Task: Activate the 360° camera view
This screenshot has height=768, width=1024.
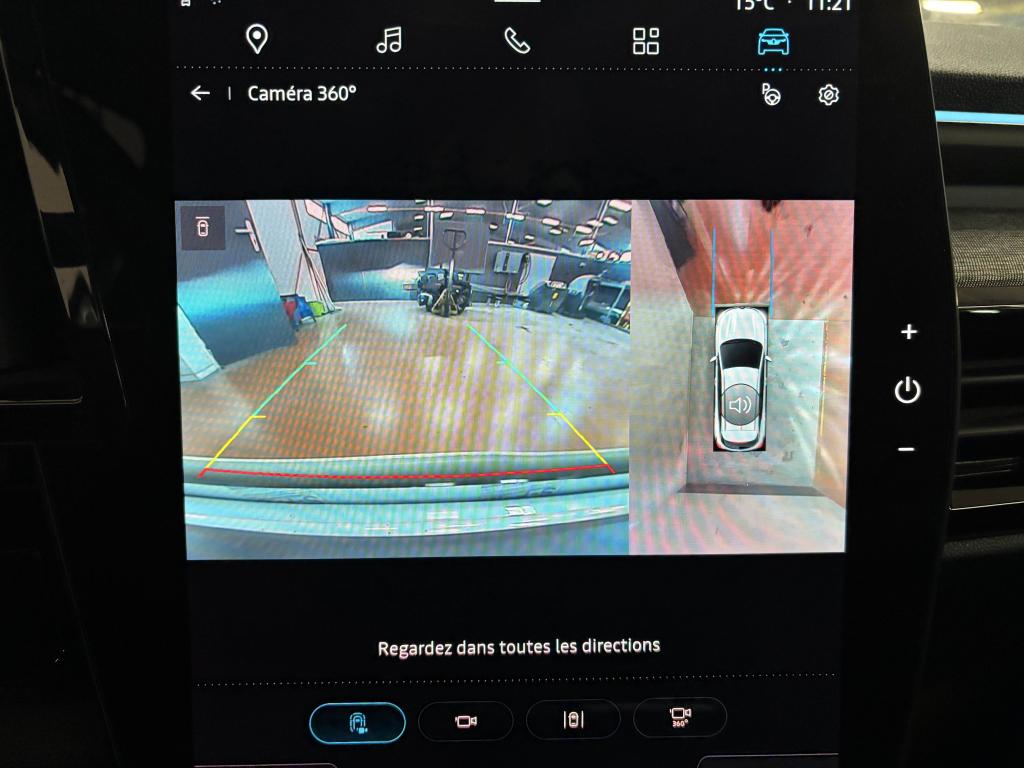Action: [680, 717]
